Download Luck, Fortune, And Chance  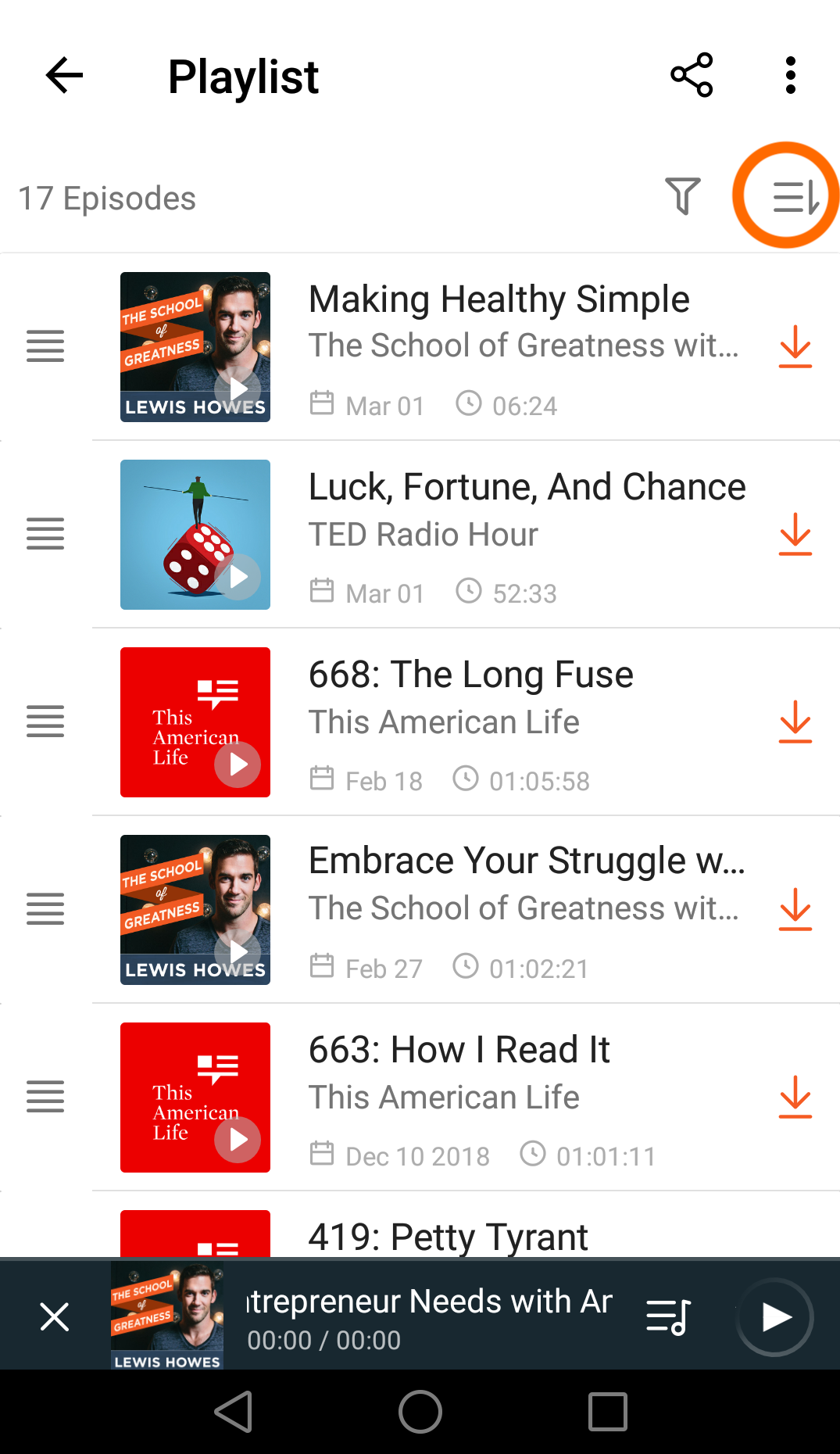click(x=795, y=534)
